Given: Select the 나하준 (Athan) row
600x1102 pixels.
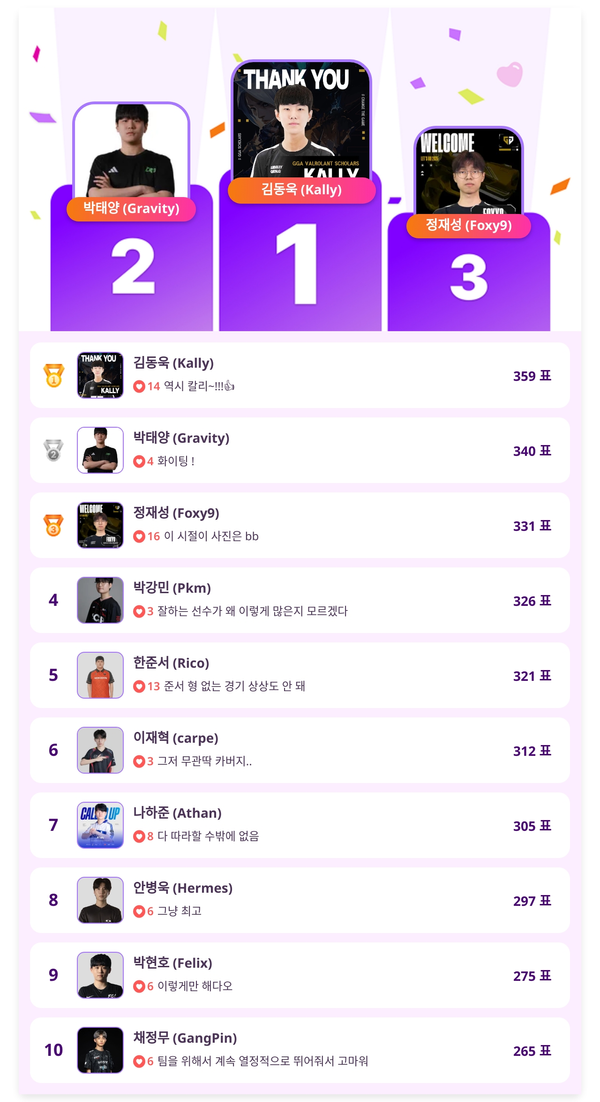Looking at the screenshot, I should point(300,825).
